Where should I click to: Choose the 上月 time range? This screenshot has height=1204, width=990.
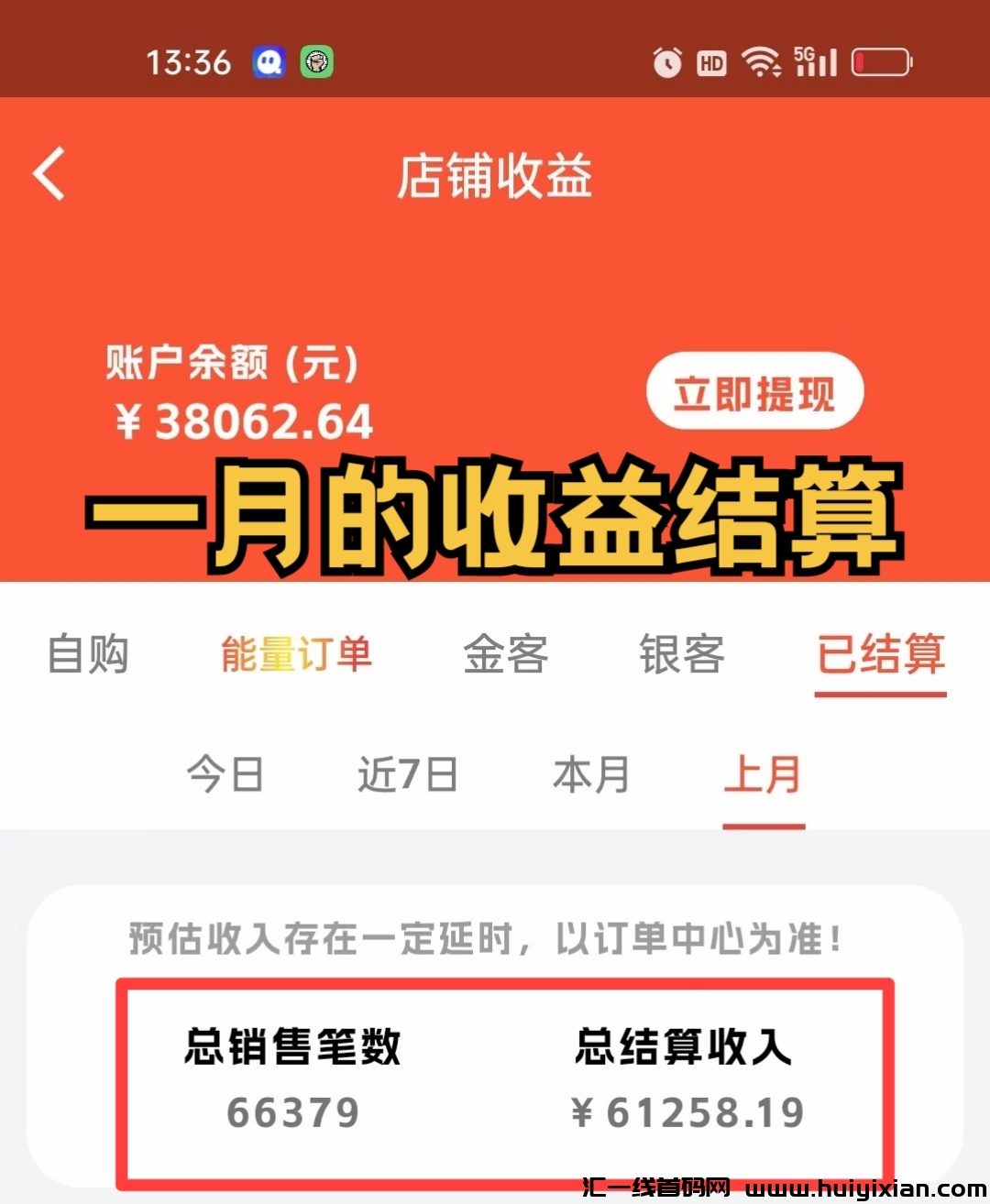(x=763, y=774)
